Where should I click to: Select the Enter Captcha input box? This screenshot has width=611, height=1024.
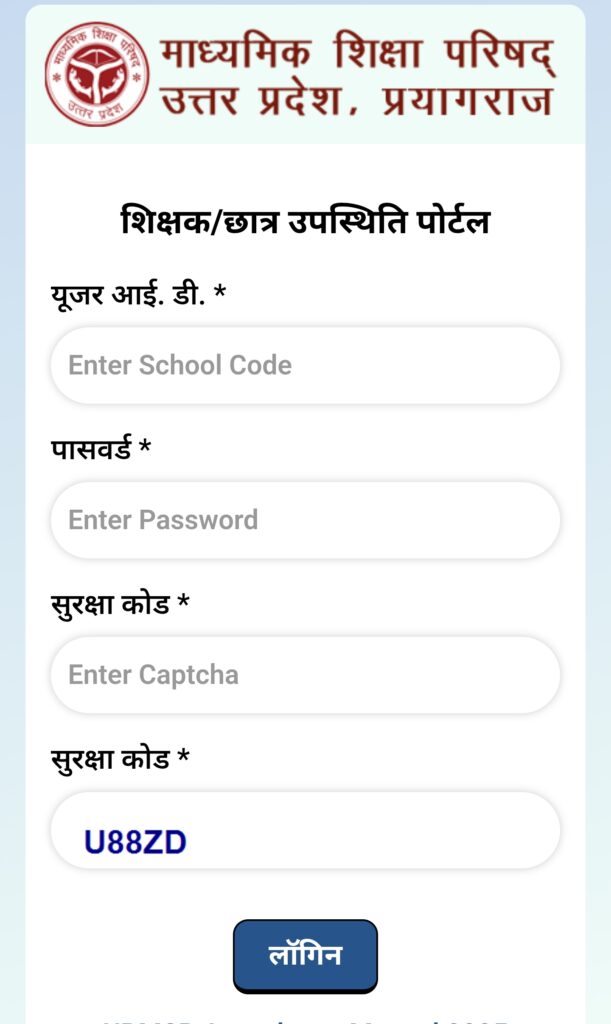pyautogui.click(x=305, y=675)
